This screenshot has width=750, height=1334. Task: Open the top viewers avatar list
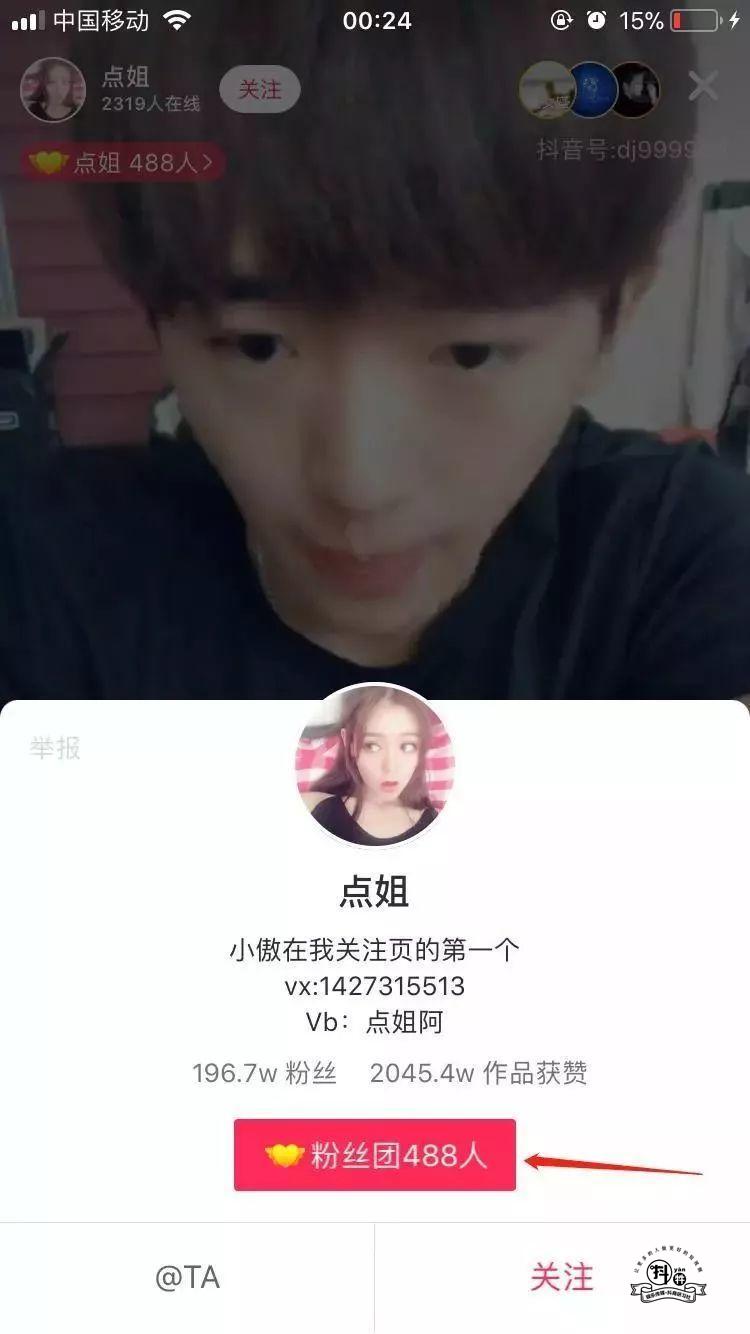(590, 90)
